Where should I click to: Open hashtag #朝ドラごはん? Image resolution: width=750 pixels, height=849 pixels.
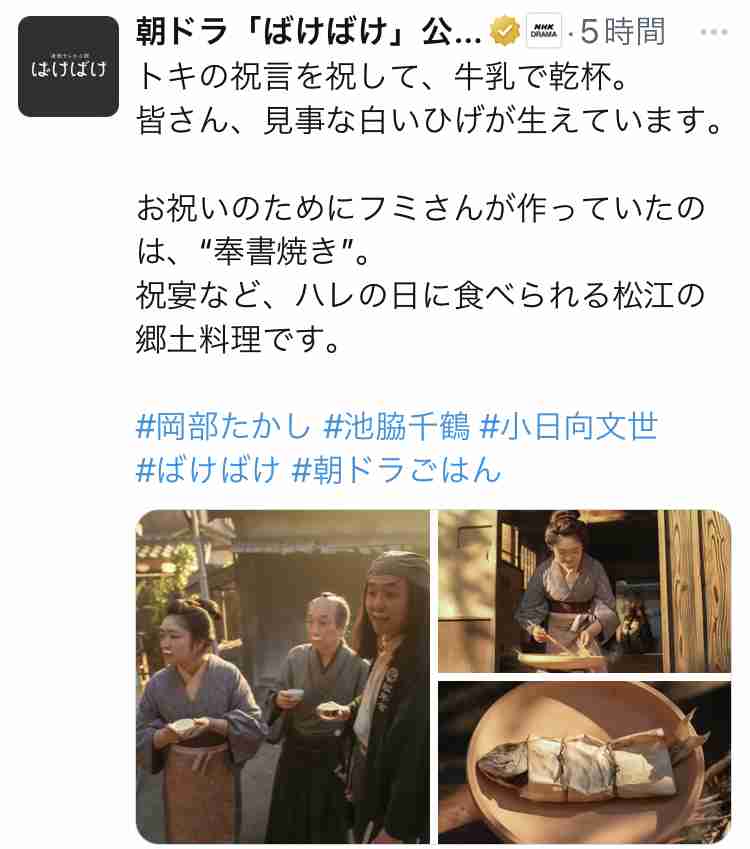coord(396,470)
